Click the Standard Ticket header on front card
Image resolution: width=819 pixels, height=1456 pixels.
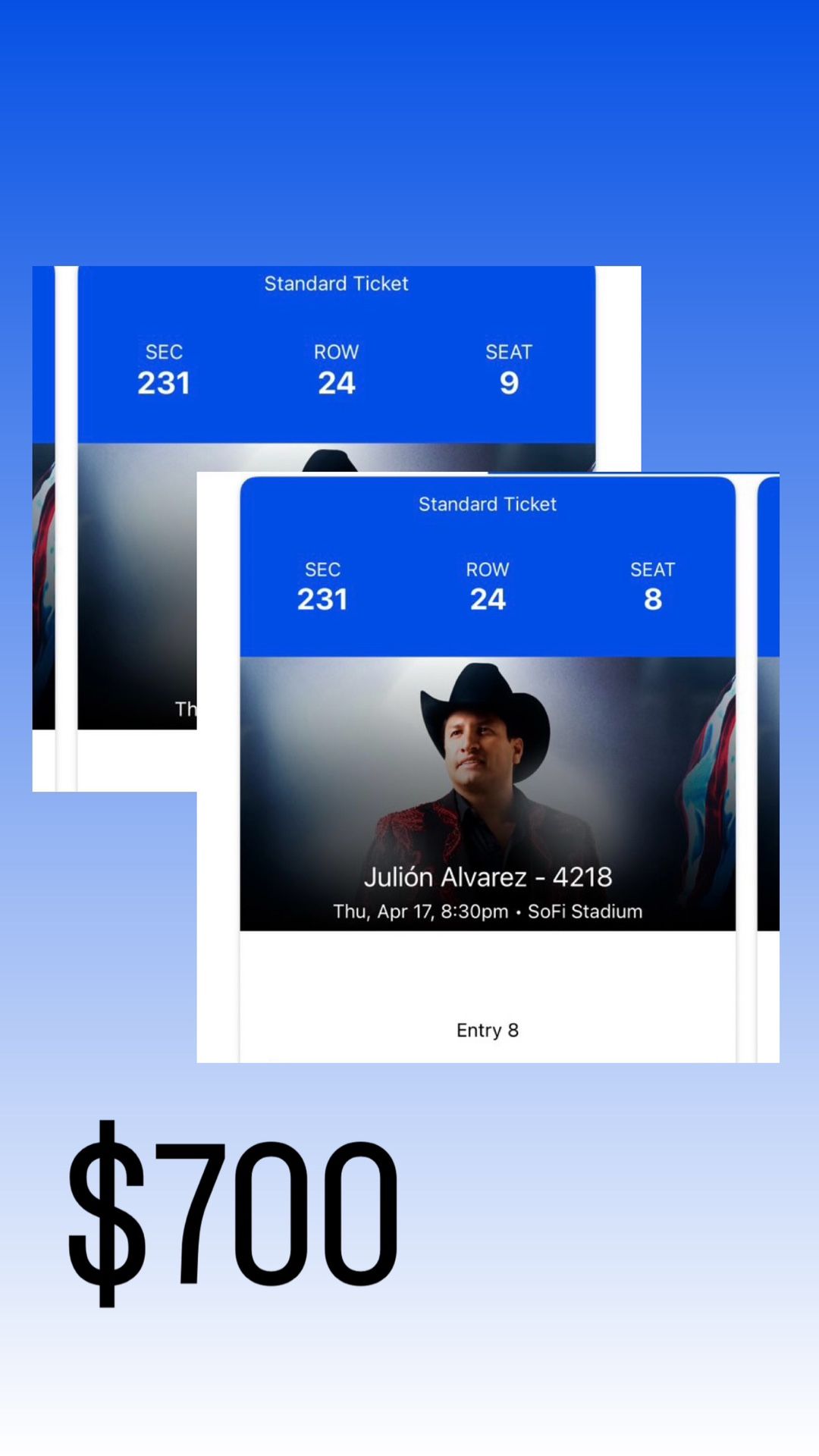click(488, 504)
